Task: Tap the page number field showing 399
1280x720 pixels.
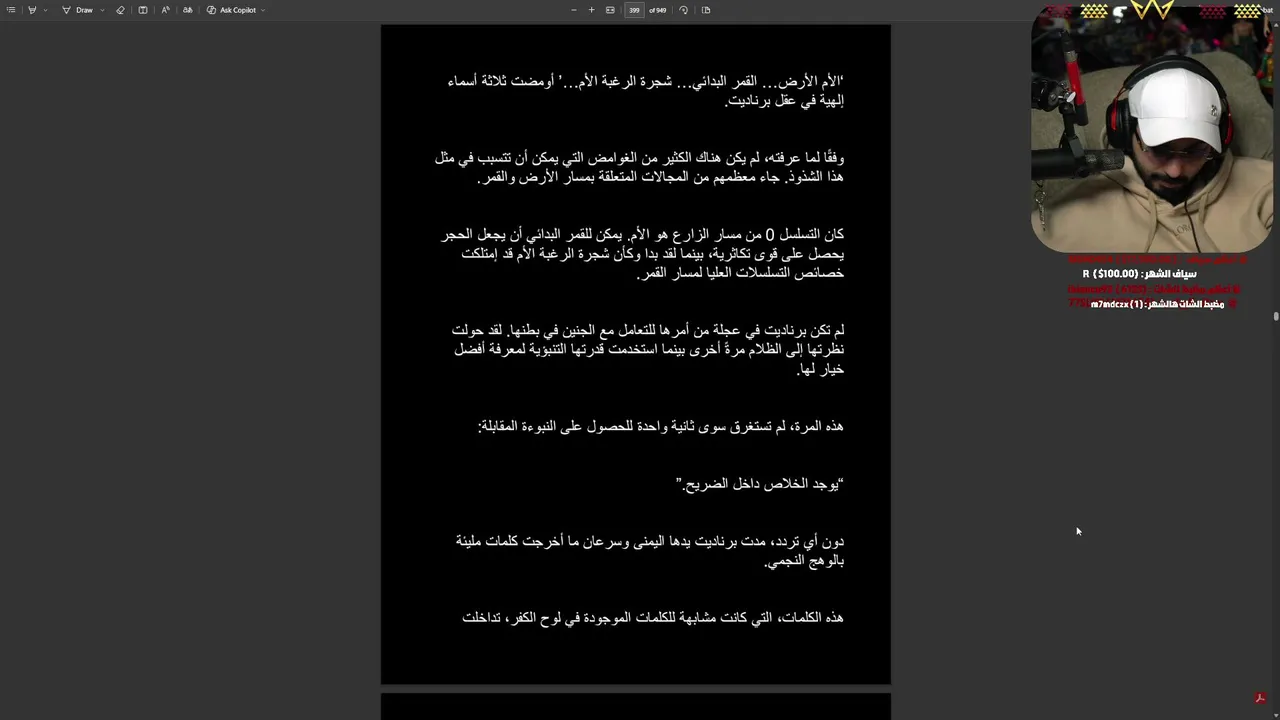Action: click(634, 10)
